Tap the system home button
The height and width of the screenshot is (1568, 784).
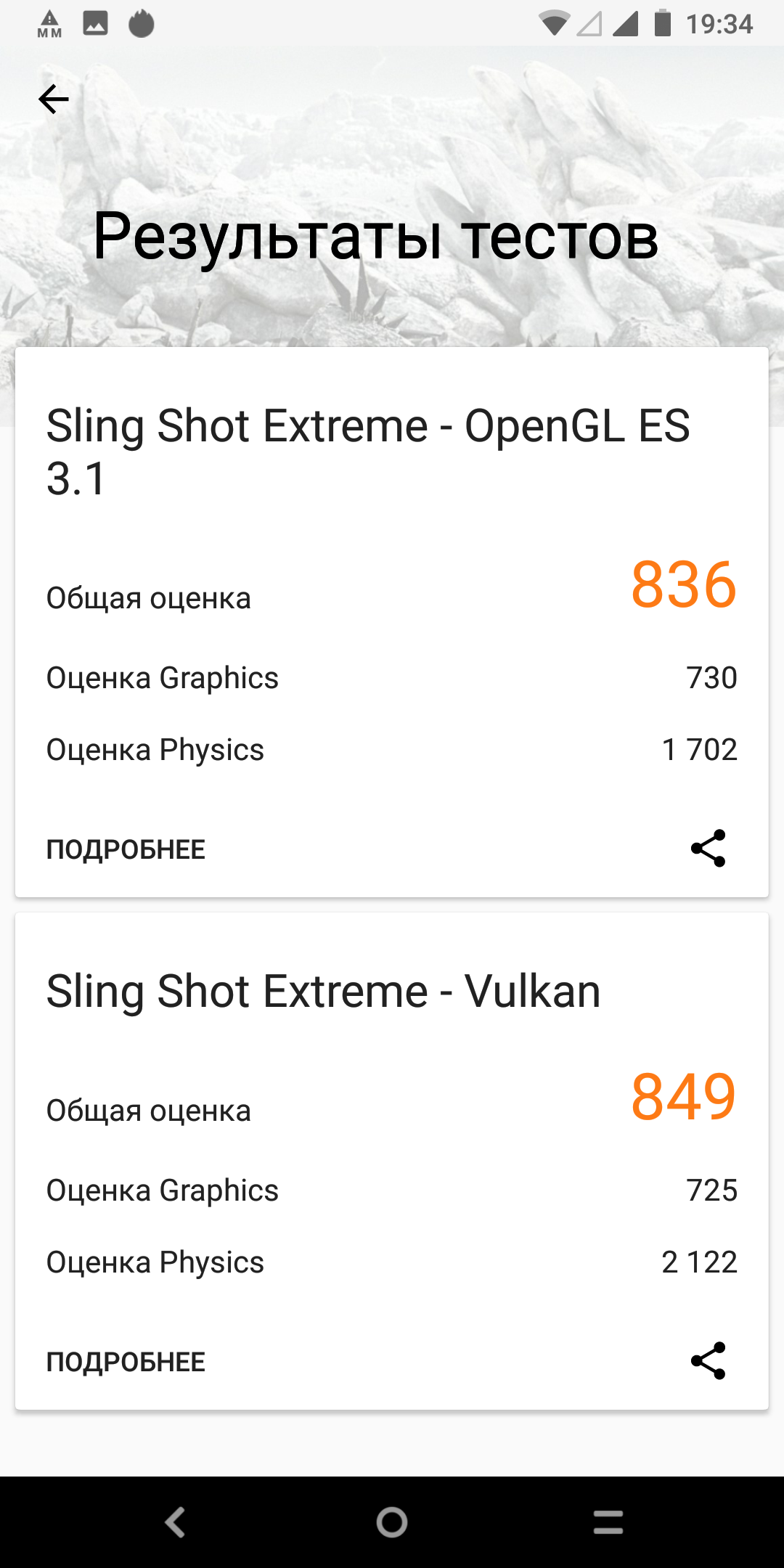[392, 1522]
